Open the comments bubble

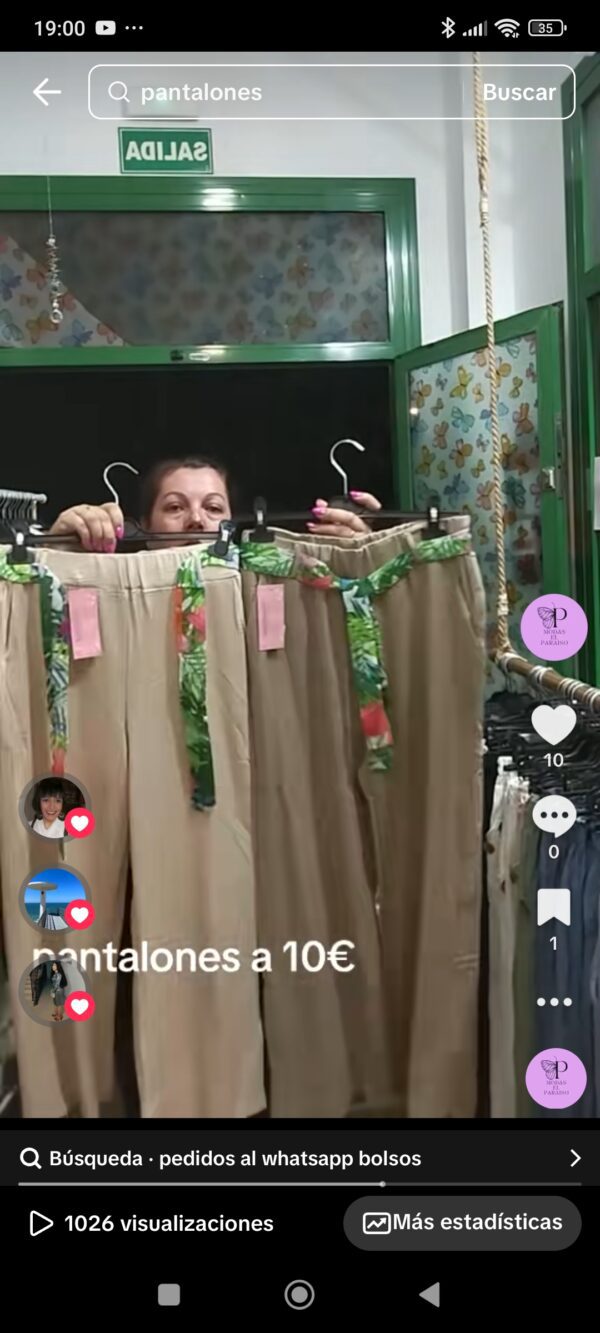(553, 817)
